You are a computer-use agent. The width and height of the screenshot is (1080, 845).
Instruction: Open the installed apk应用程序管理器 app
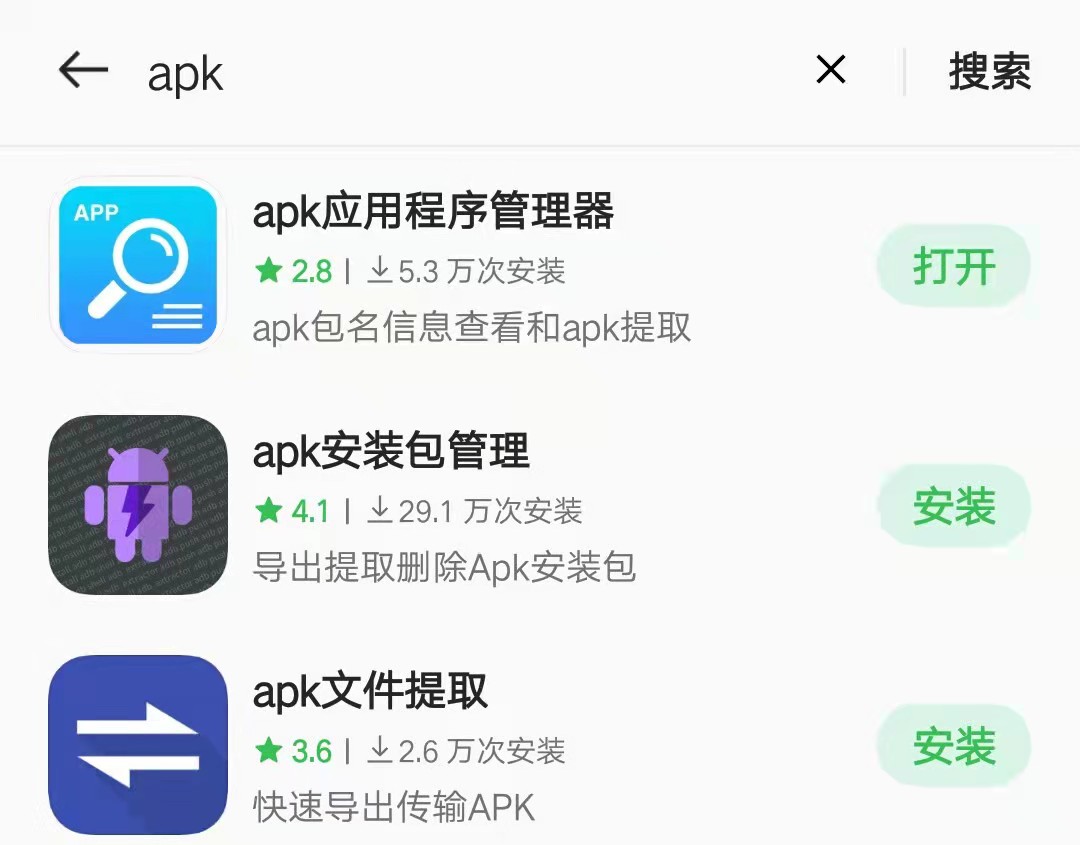click(953, 267)
